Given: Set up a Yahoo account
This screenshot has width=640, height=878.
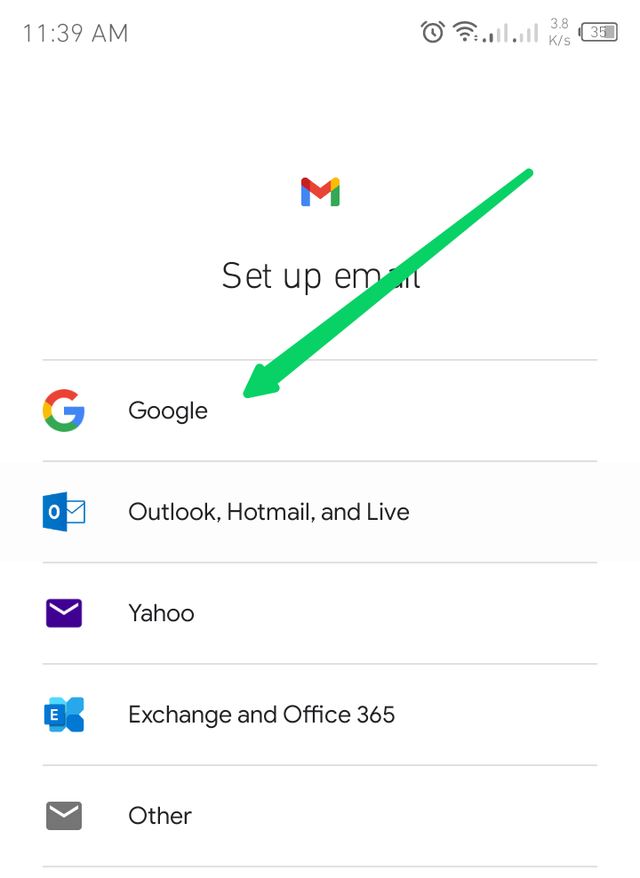Looking at the screenshot, I should coord(161,613).
